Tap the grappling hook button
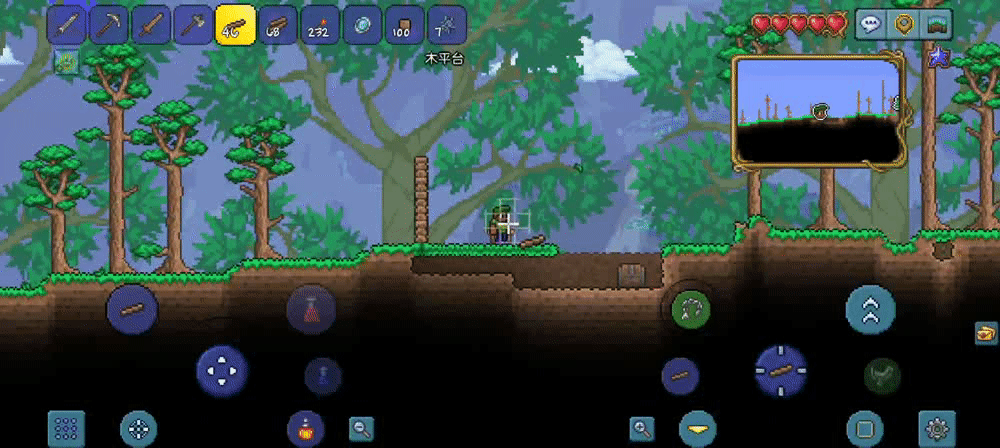 click(690, 309)
